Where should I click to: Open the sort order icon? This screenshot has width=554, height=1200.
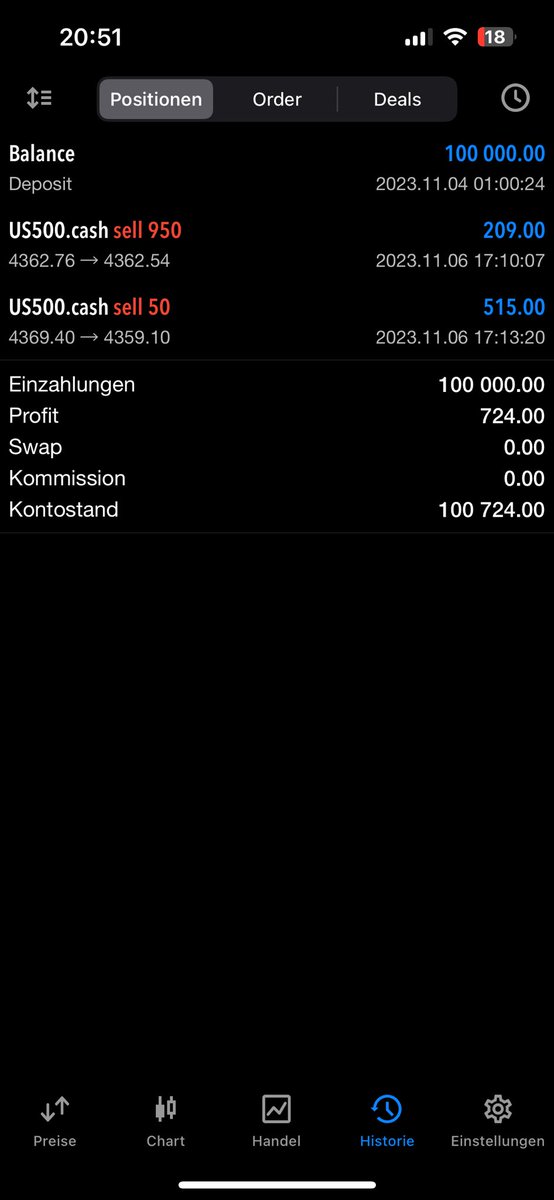click(39, 98)
